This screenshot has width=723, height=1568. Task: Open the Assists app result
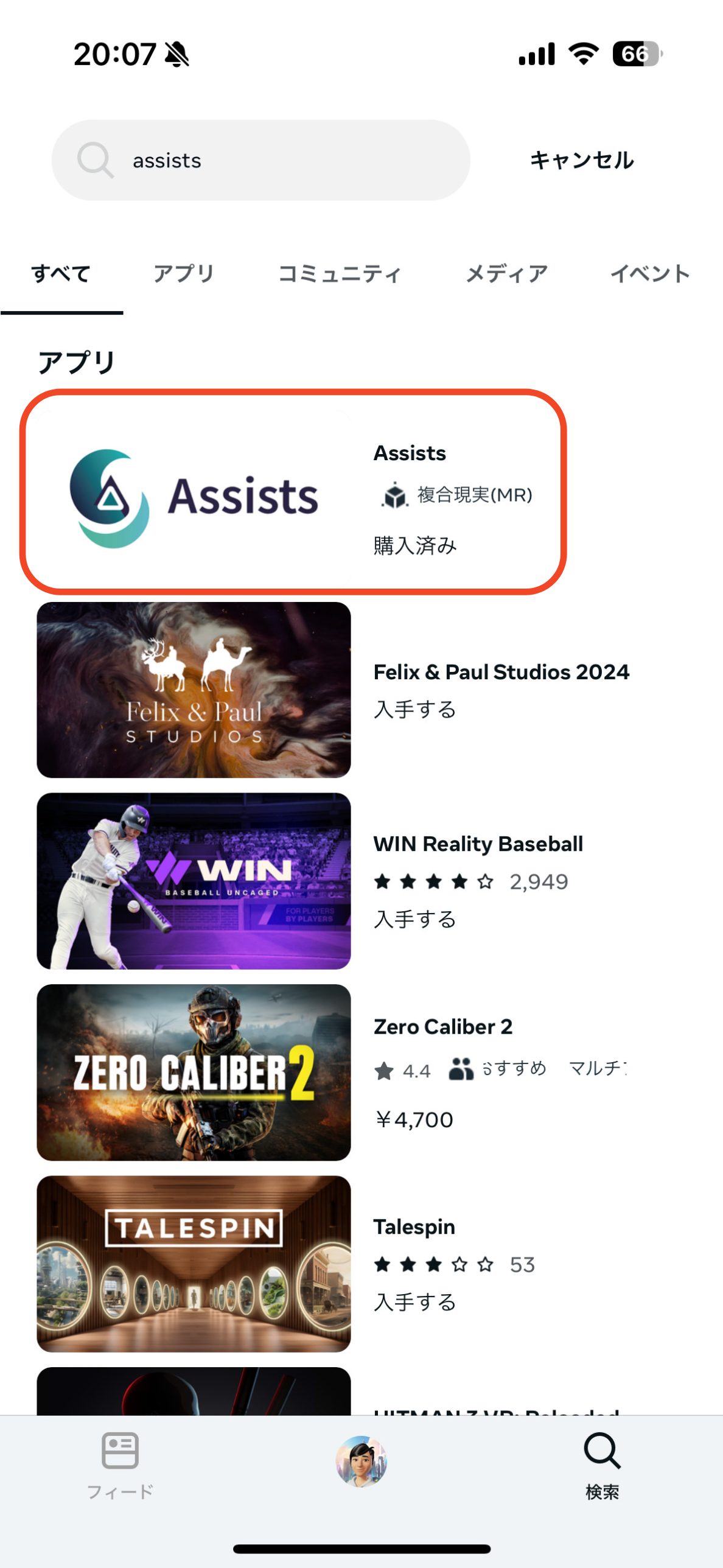[292, 493]
